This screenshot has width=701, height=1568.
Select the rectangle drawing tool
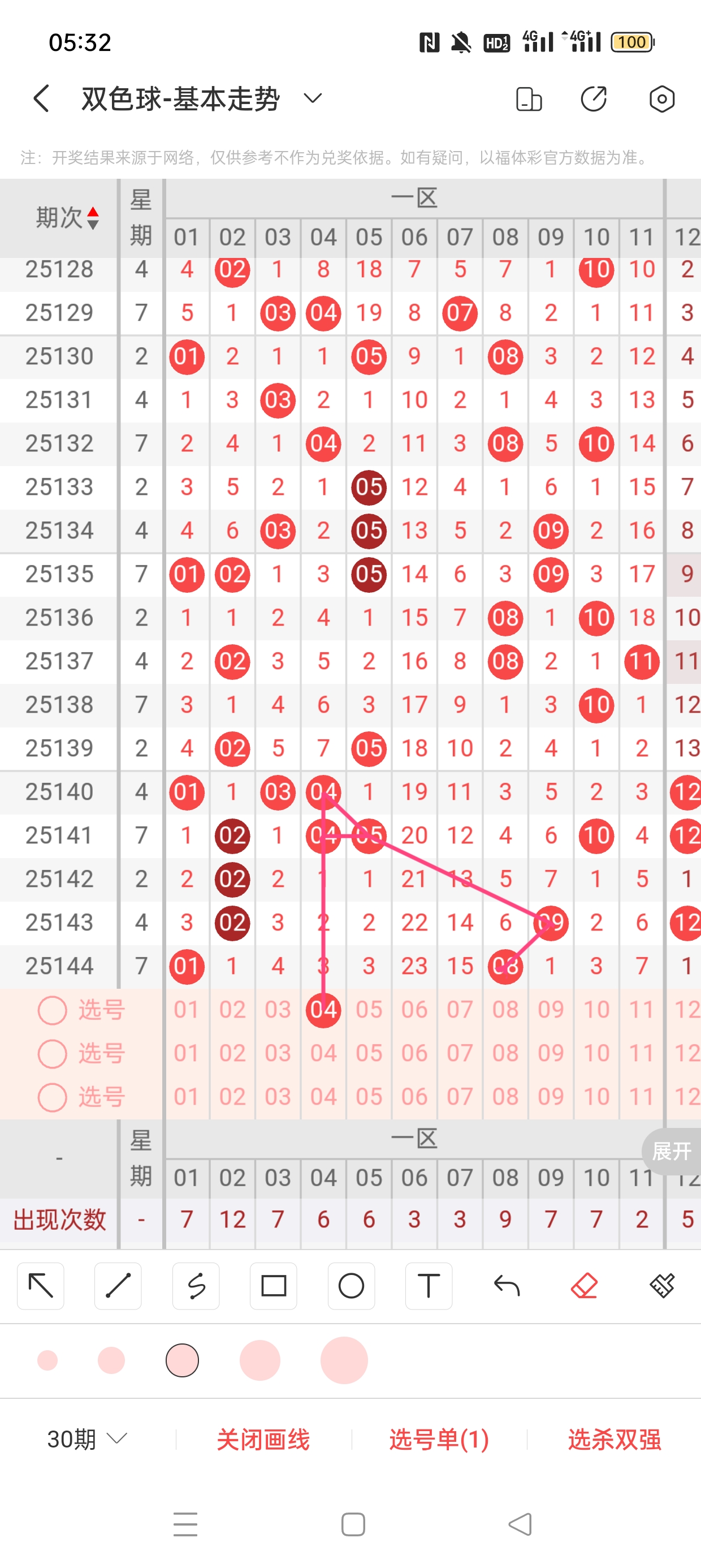click(x=273, y=1286)
